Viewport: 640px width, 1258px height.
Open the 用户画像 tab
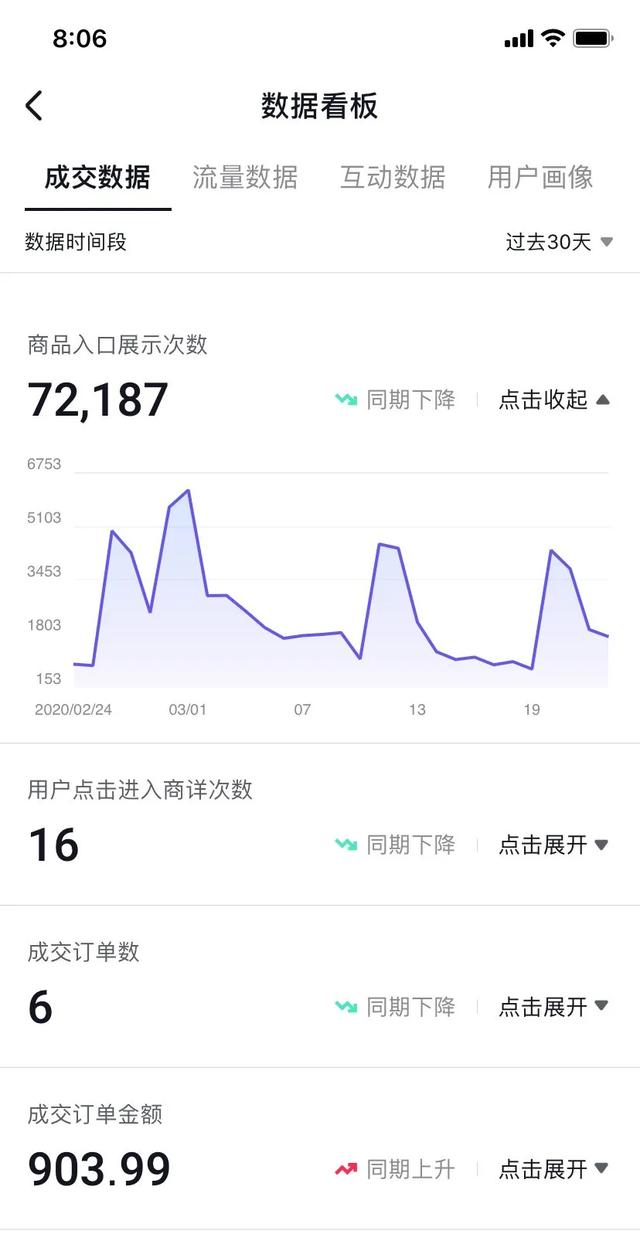(x=540, y=178)
